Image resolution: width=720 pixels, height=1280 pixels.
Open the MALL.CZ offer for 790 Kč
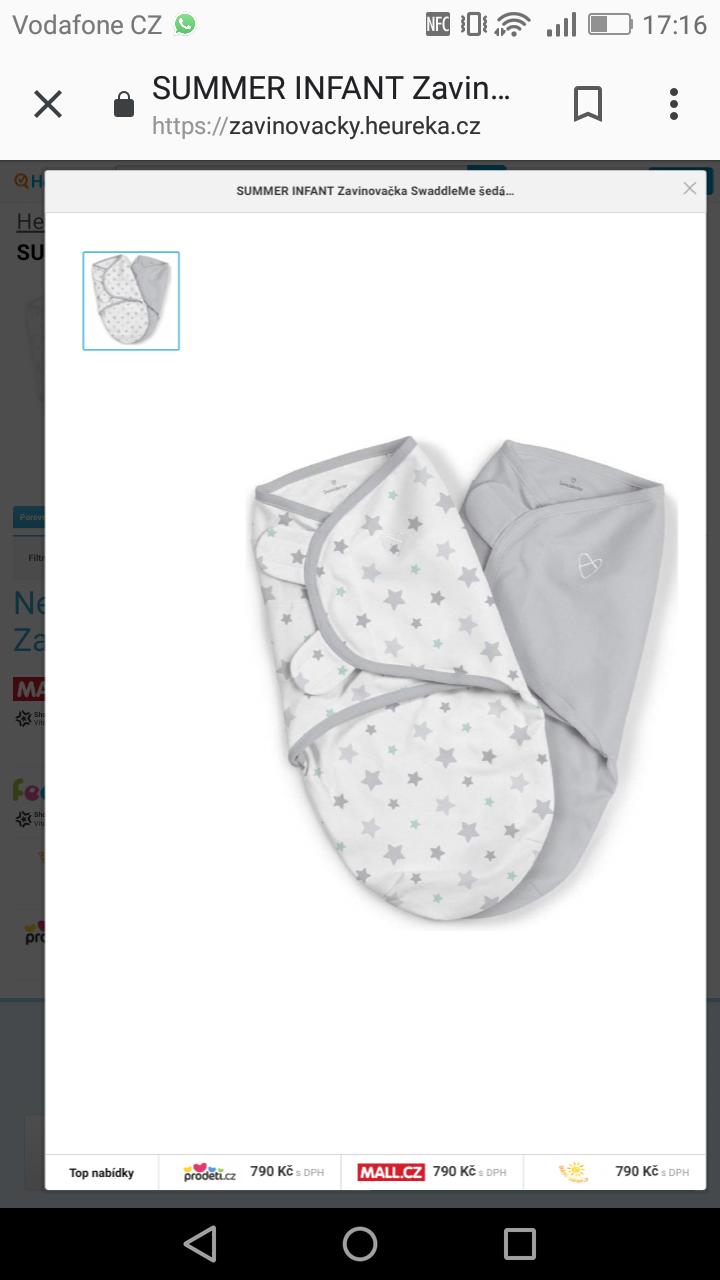pos(432,1172)
